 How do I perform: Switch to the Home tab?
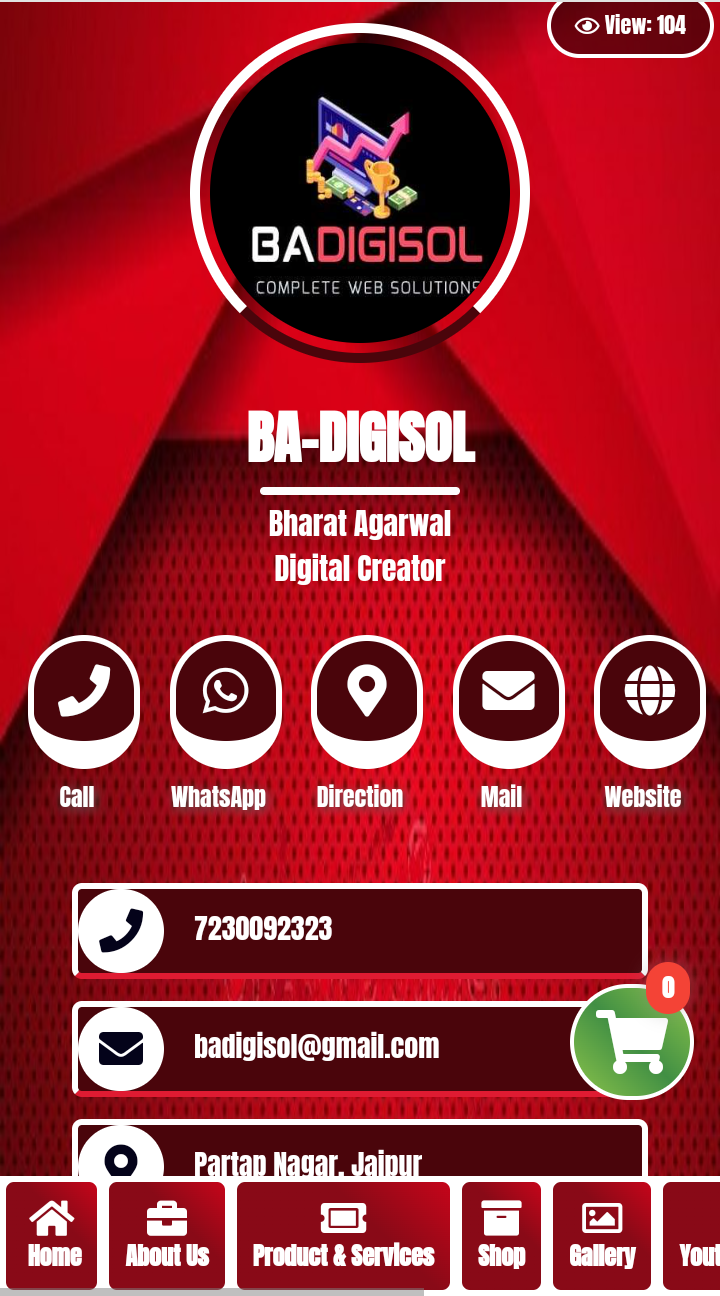(52, 1236)
